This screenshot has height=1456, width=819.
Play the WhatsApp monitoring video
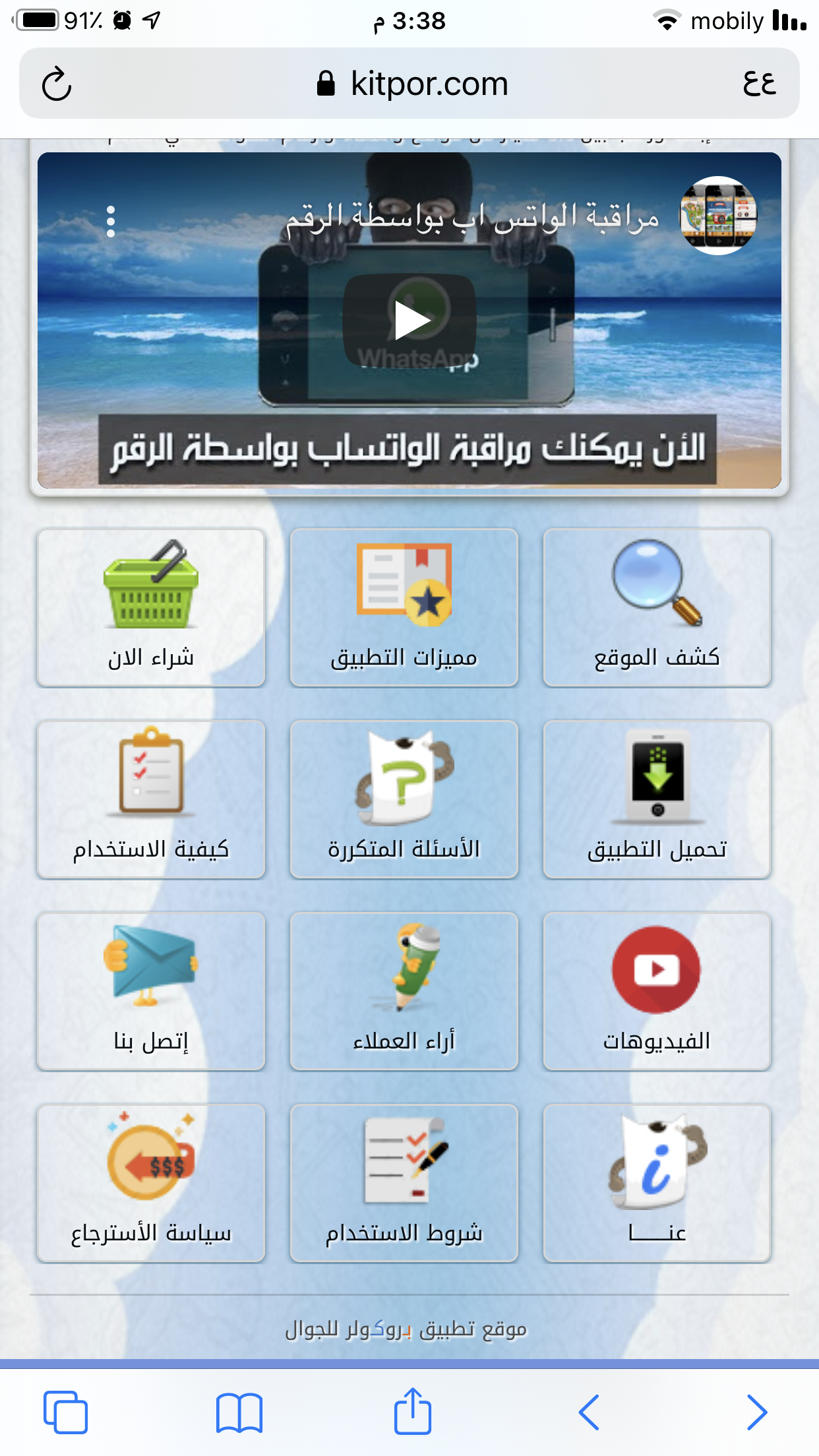409,320
